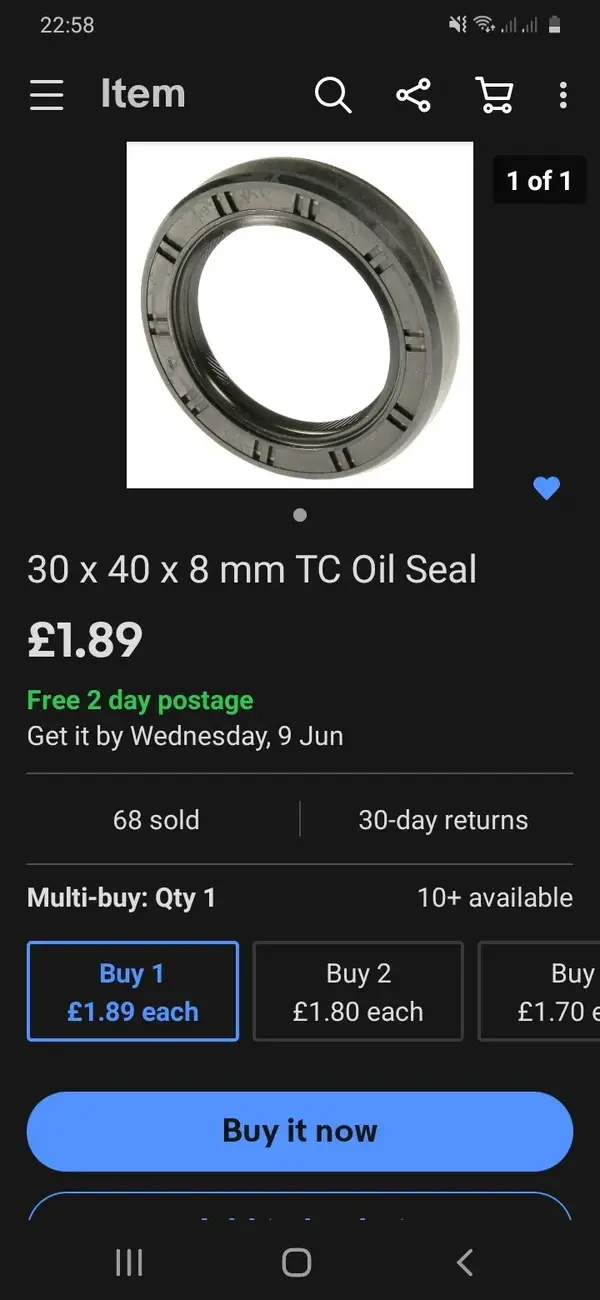Viewport: 600px width, 1300px height.
Task: Open the search icon
Action: coord(333,95)
